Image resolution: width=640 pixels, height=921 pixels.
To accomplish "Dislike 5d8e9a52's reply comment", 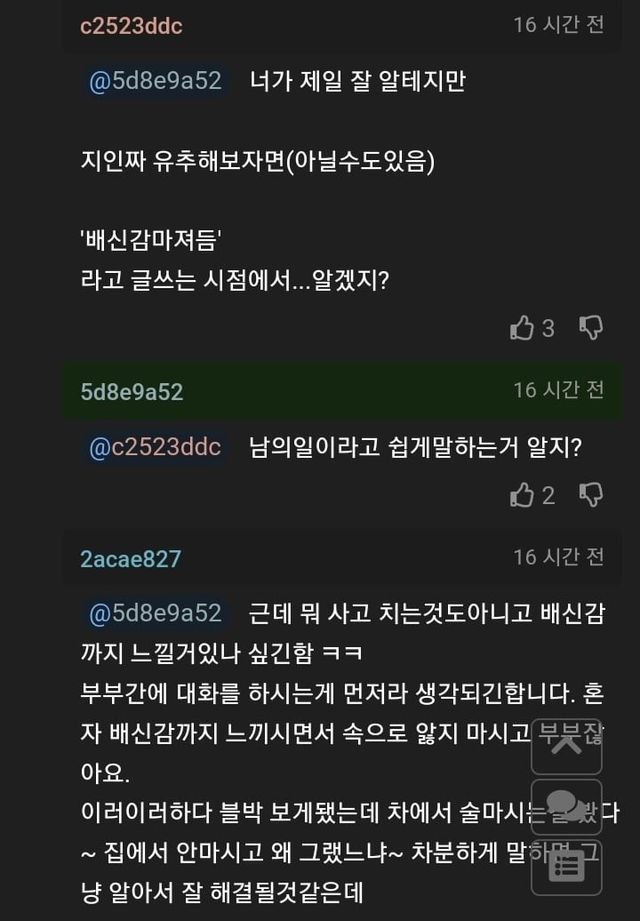I will [x=592, y=494].
